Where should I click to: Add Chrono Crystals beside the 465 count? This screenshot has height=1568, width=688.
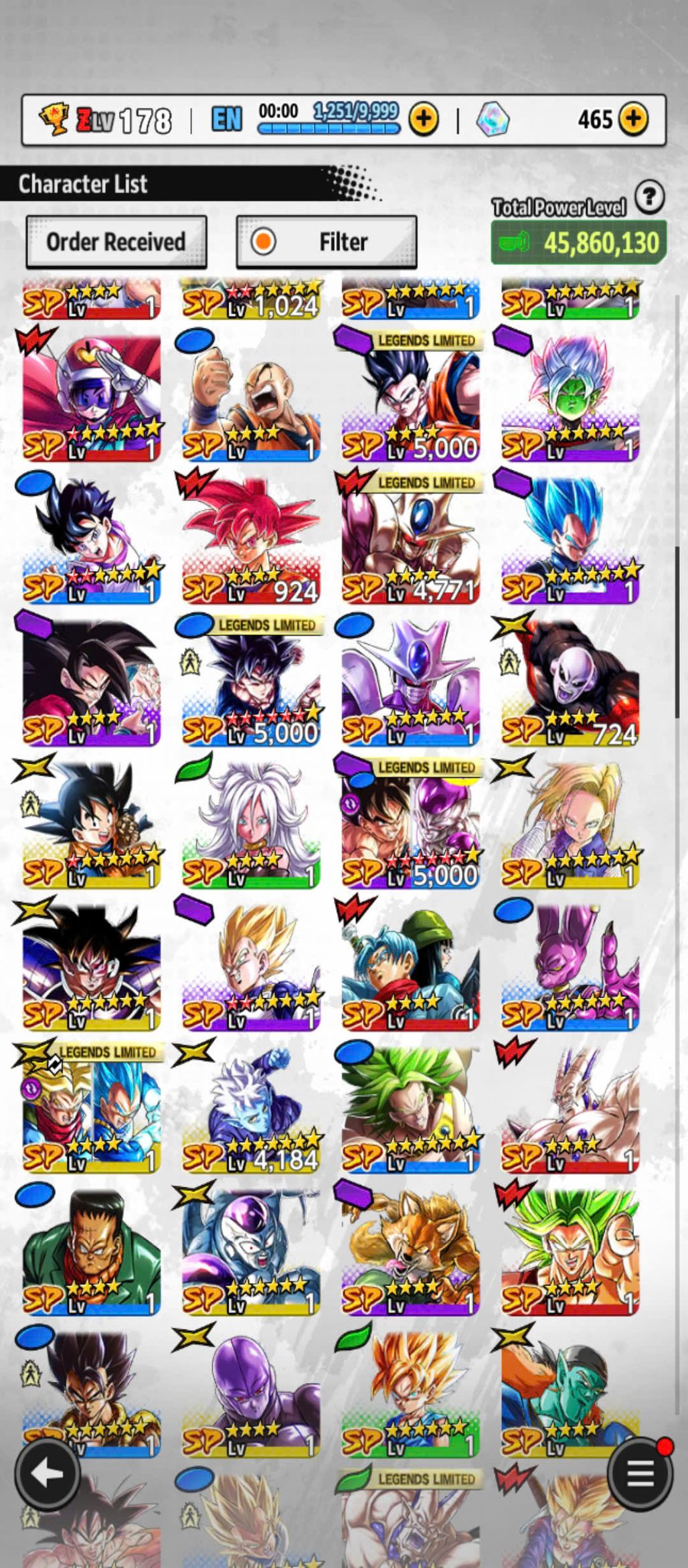tap(633, 120)
